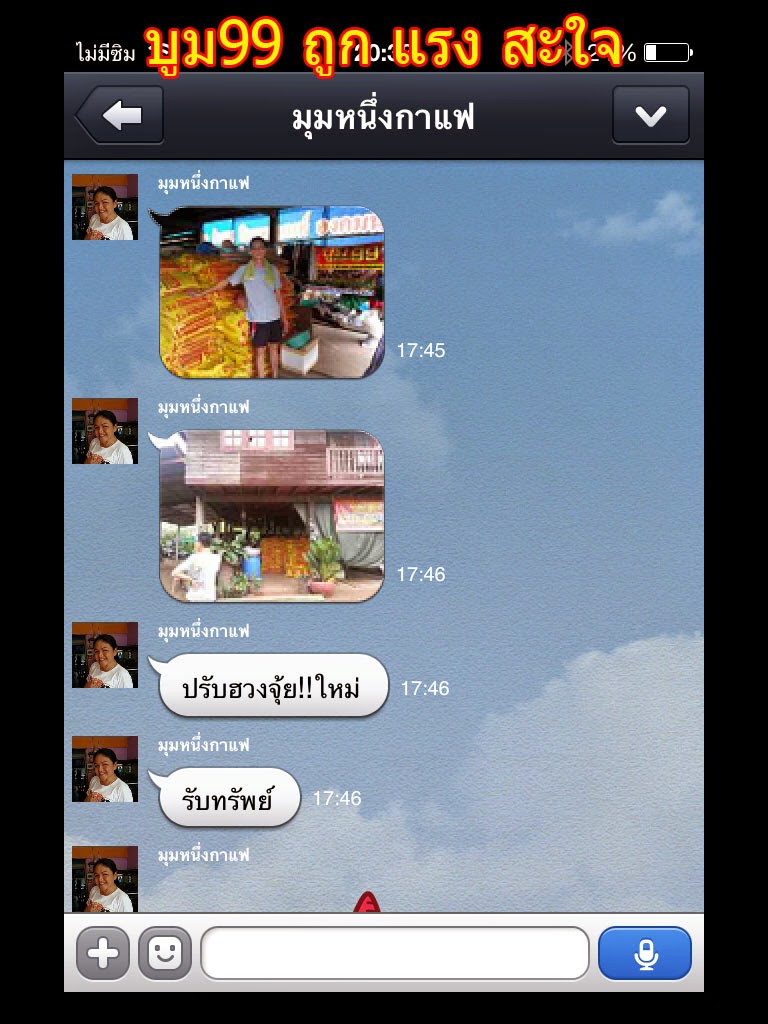Focus the message text field

tap(394, 954)
